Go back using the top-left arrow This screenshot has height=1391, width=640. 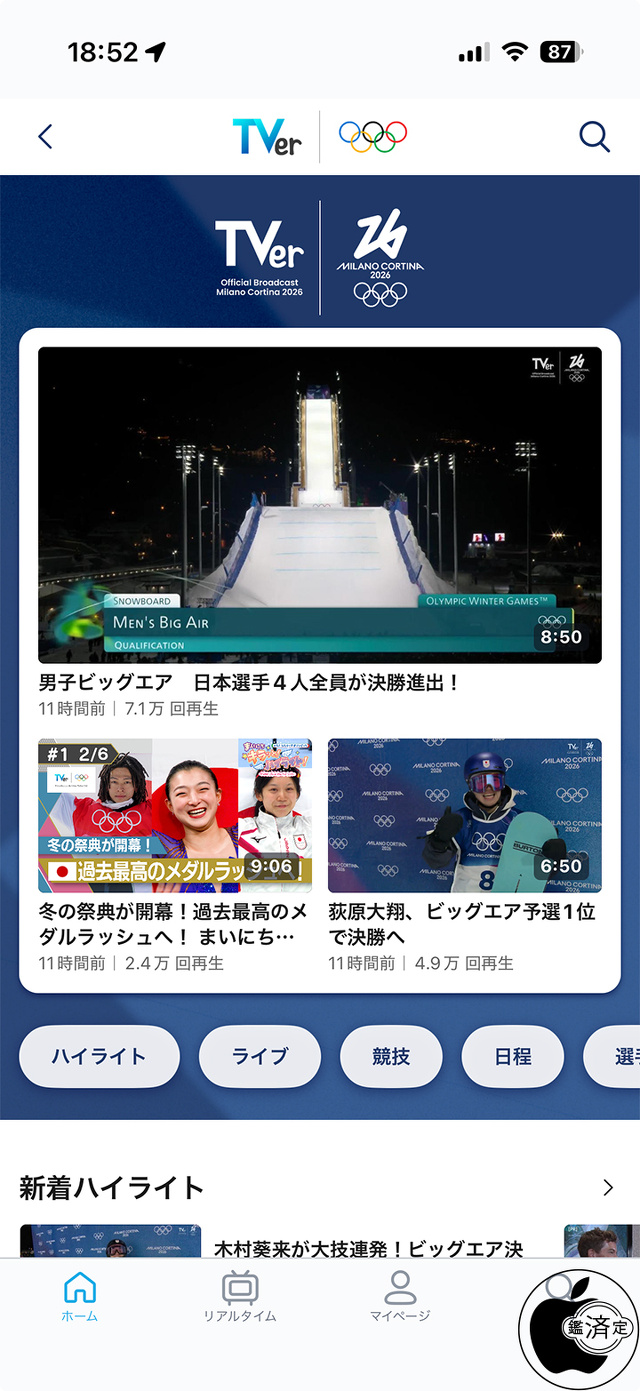45,137
